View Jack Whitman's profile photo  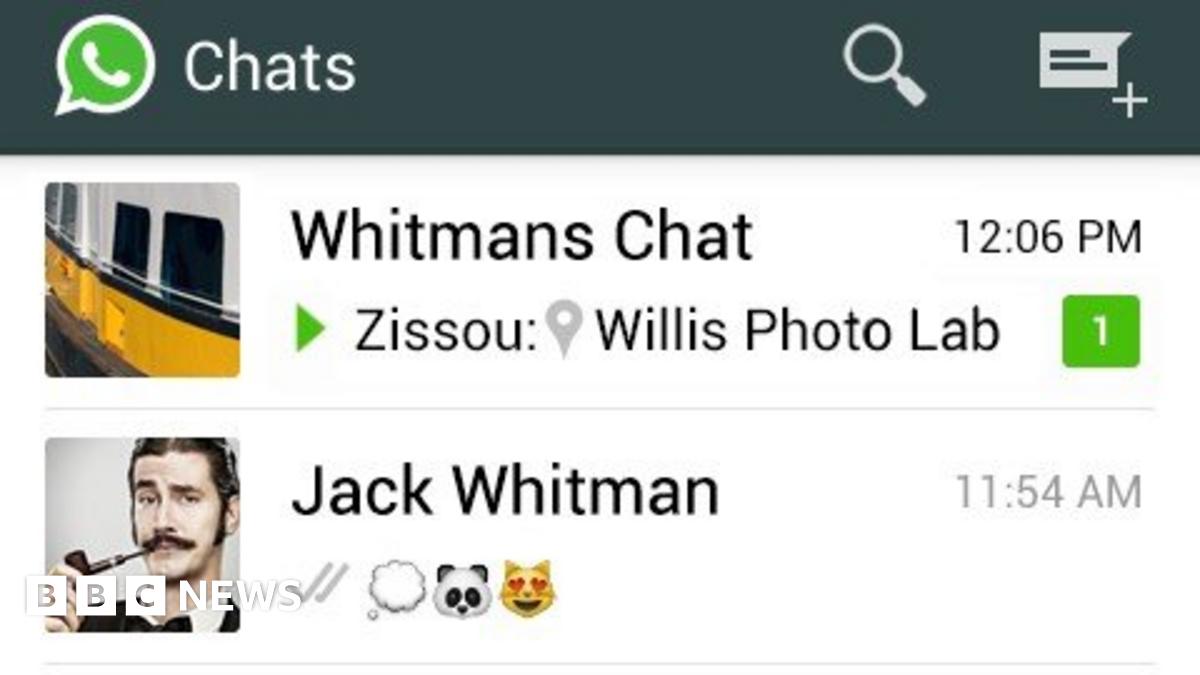tap(142, 535)
